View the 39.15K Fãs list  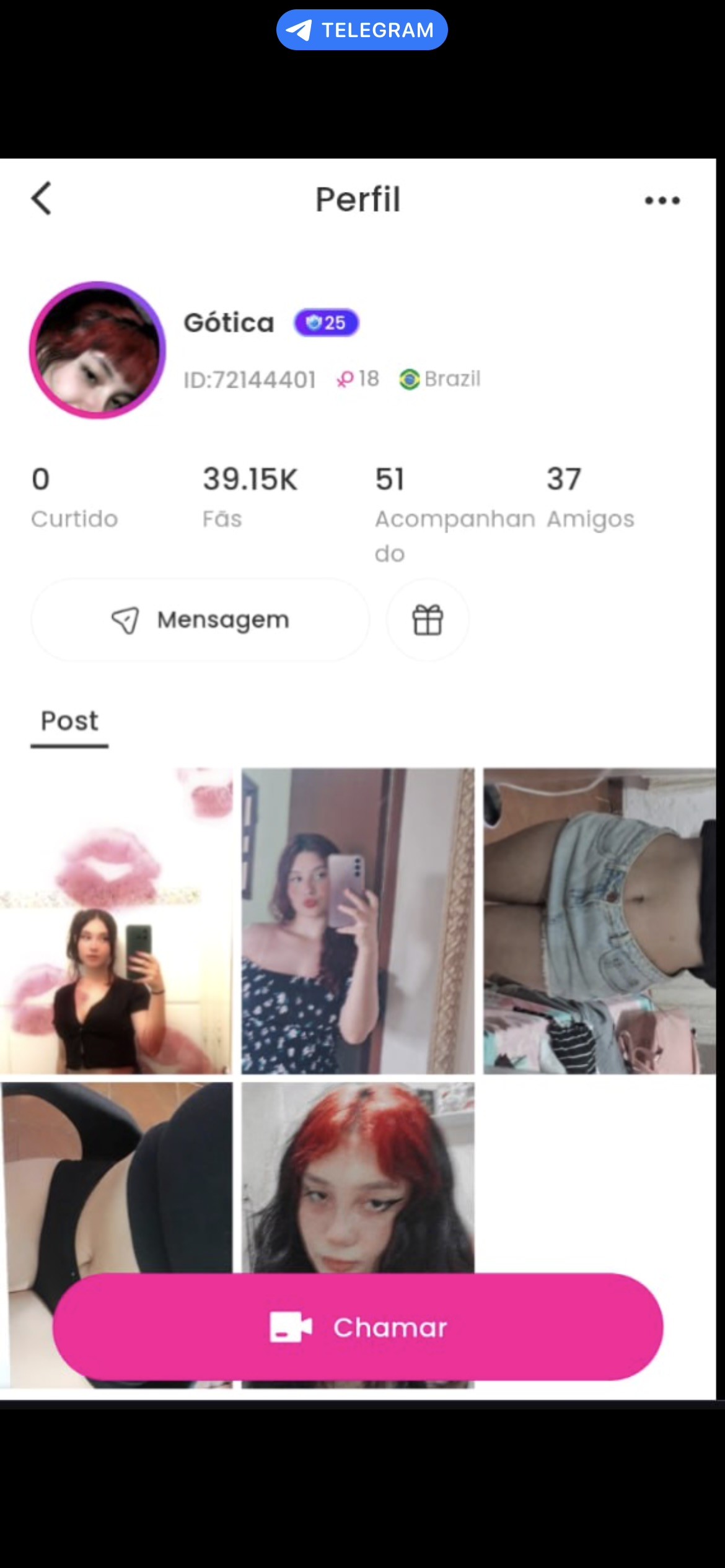tap(250, 496)
